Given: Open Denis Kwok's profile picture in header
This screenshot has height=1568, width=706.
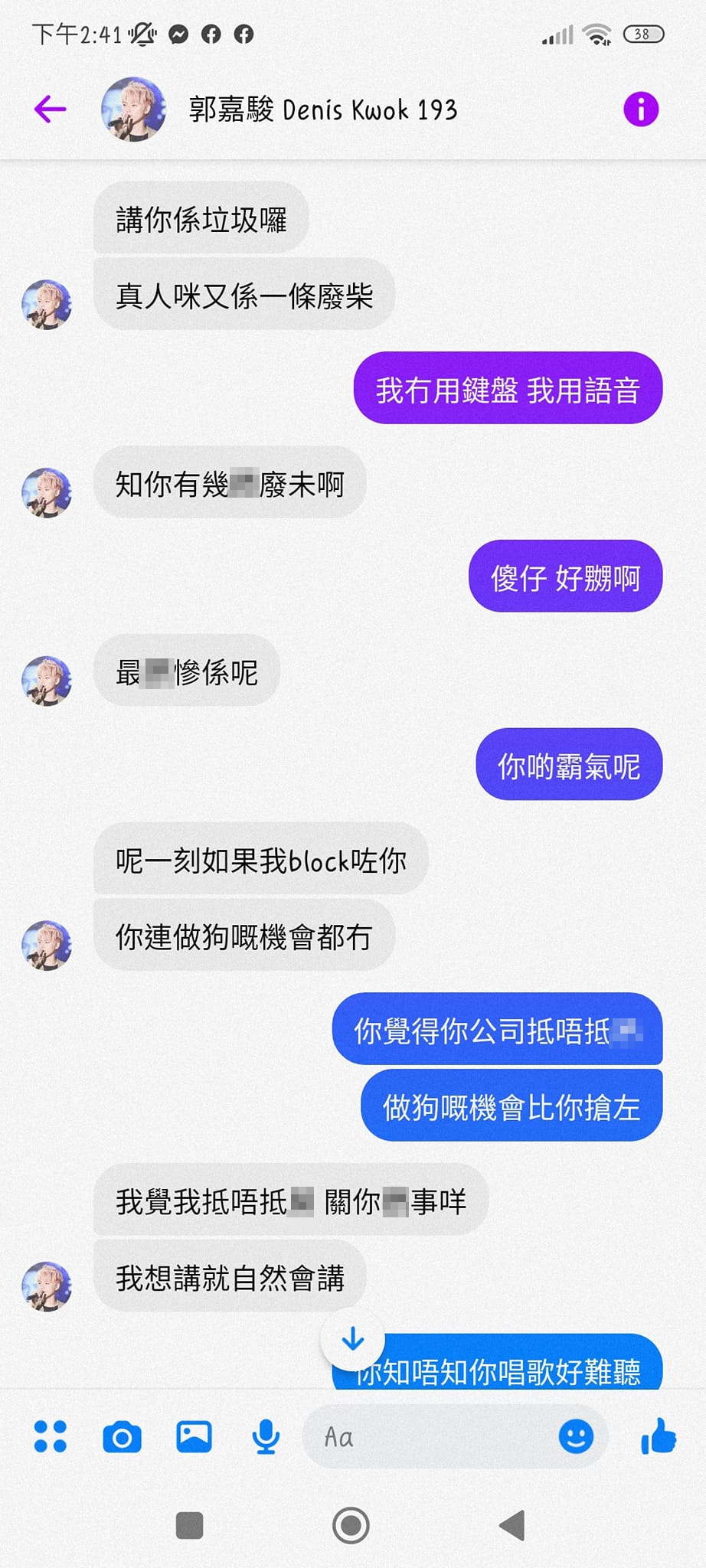Looking at the screenshot, I should [133, 109].
